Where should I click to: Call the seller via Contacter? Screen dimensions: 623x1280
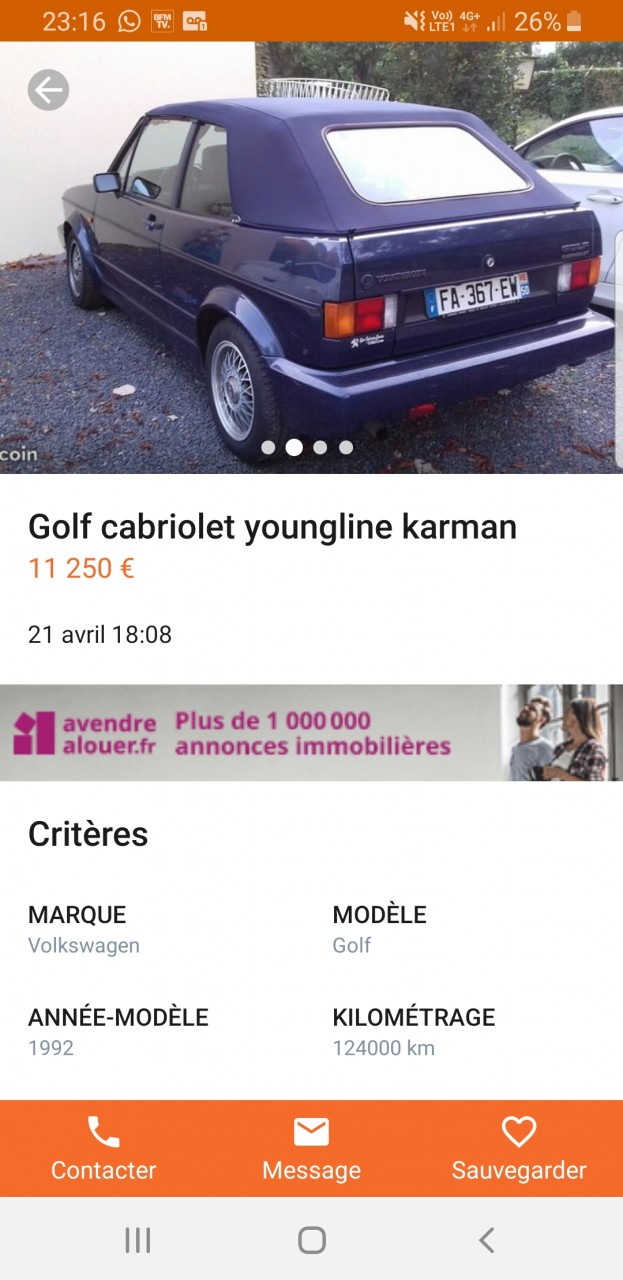(104, 1149)
